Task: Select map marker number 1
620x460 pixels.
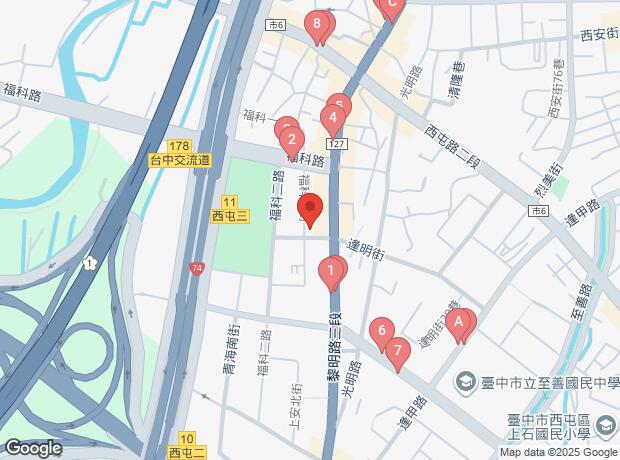Action: point(330,271)
